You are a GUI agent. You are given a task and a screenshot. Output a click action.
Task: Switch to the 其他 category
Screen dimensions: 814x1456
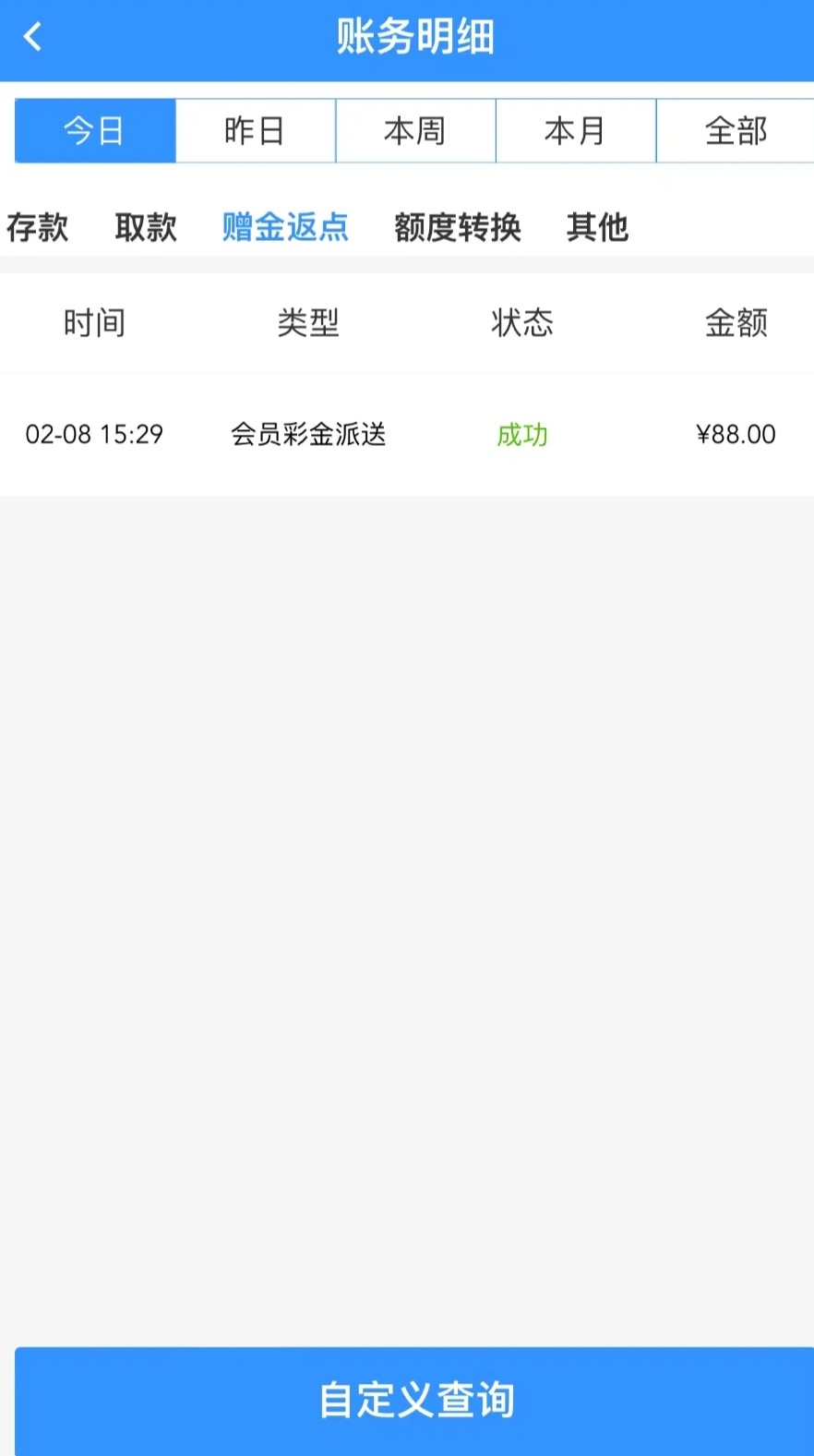point(597,227)
